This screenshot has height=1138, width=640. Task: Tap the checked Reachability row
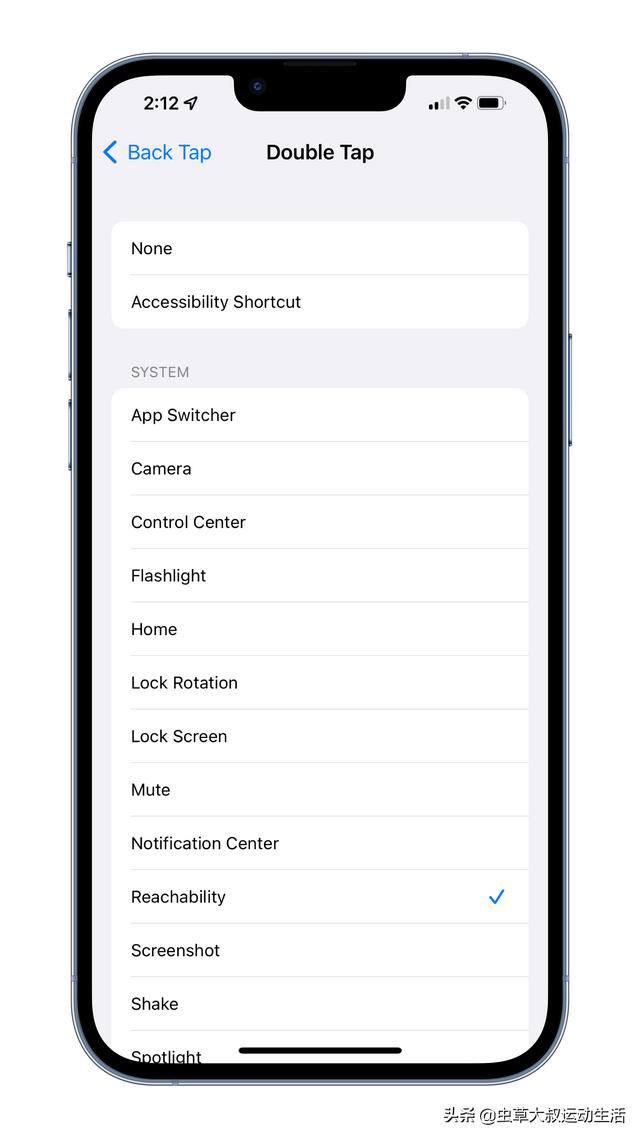click(x=320, y=897)
